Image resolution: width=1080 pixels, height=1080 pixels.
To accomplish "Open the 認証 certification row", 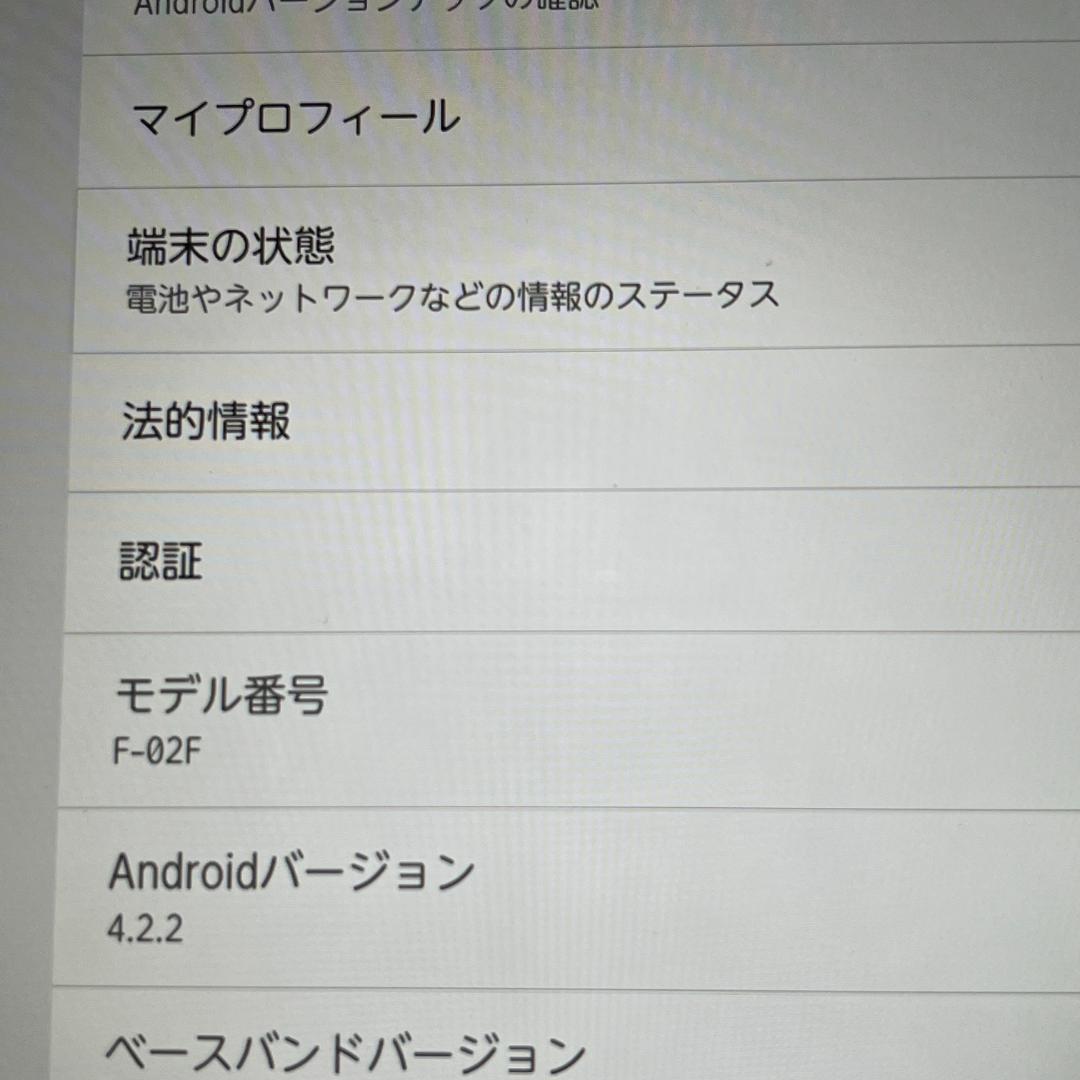I will pos(162,561).
